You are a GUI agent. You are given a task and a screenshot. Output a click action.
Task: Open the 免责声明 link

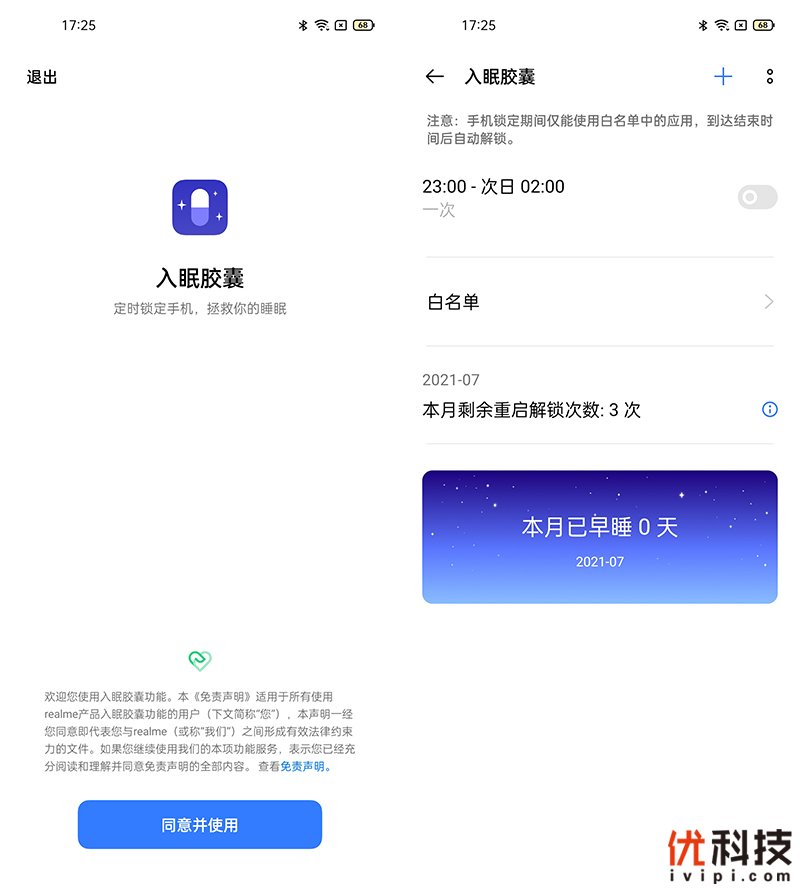(x=304, y=767)
